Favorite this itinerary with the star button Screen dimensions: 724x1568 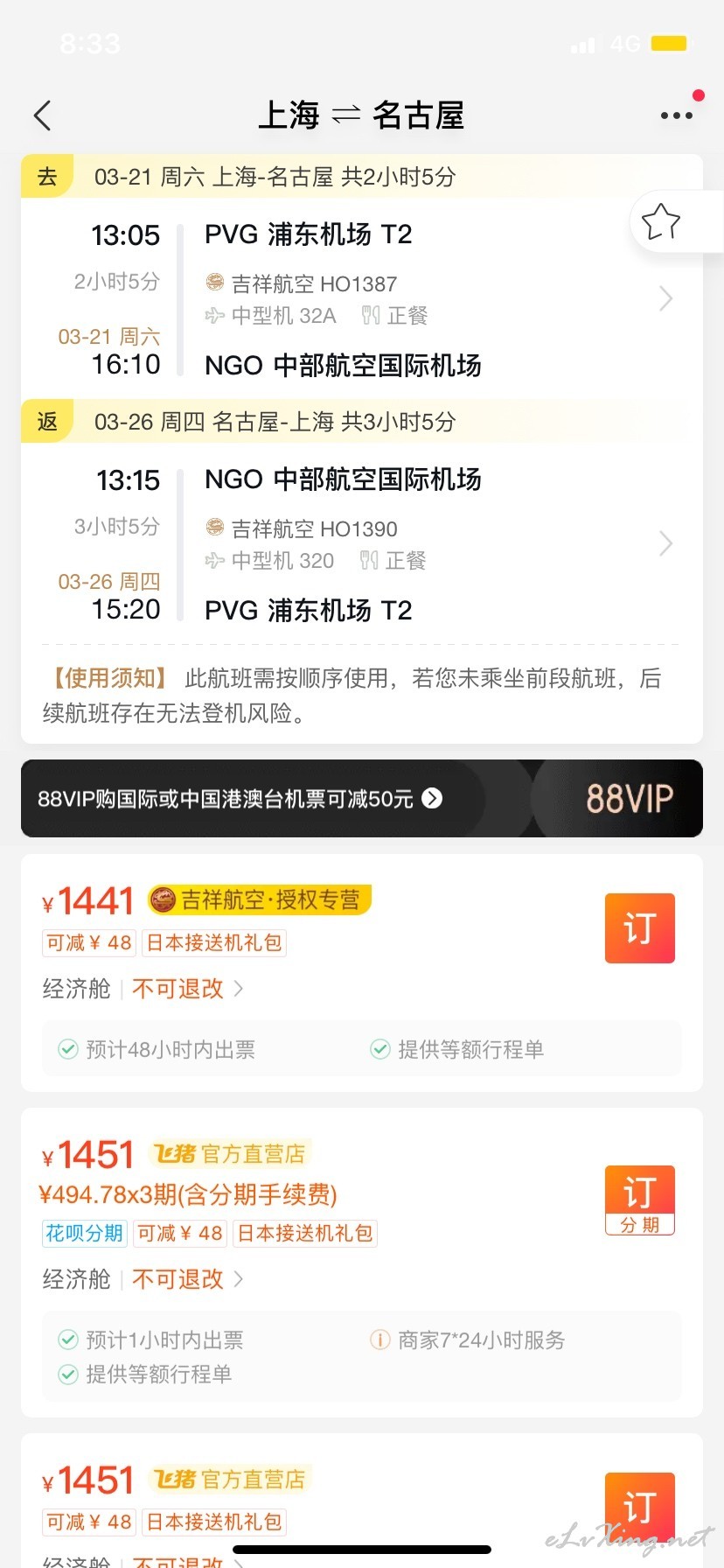pyautogui.click(x=661, y=221)
